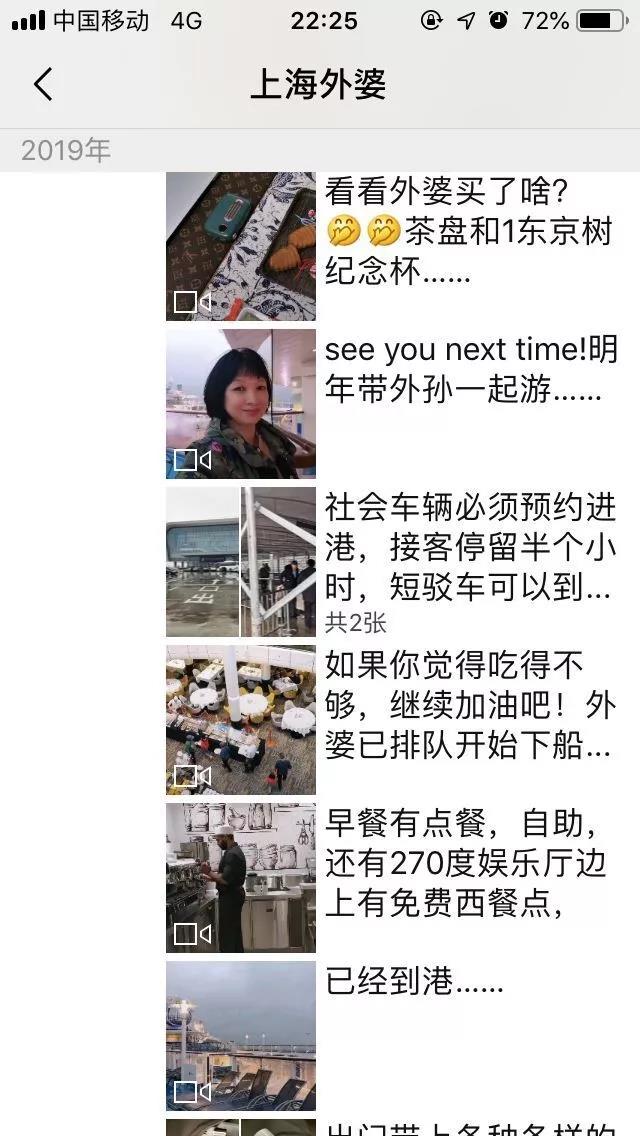
Task: Open the 已经到港 video post
Action: 241,1036
